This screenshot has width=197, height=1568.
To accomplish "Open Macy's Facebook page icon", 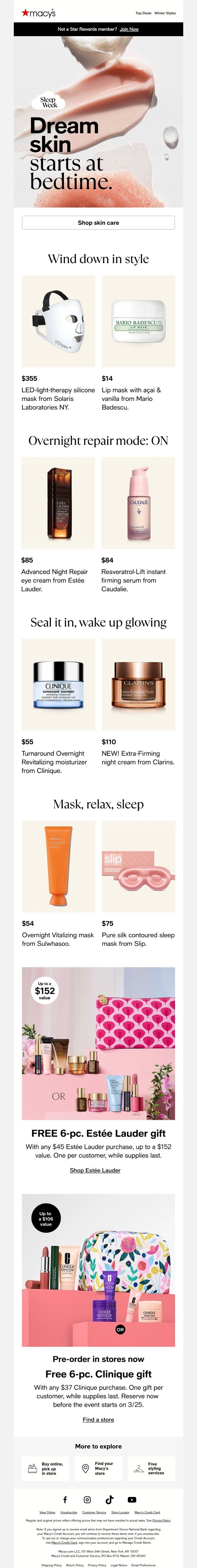I will coord(65,1499).
